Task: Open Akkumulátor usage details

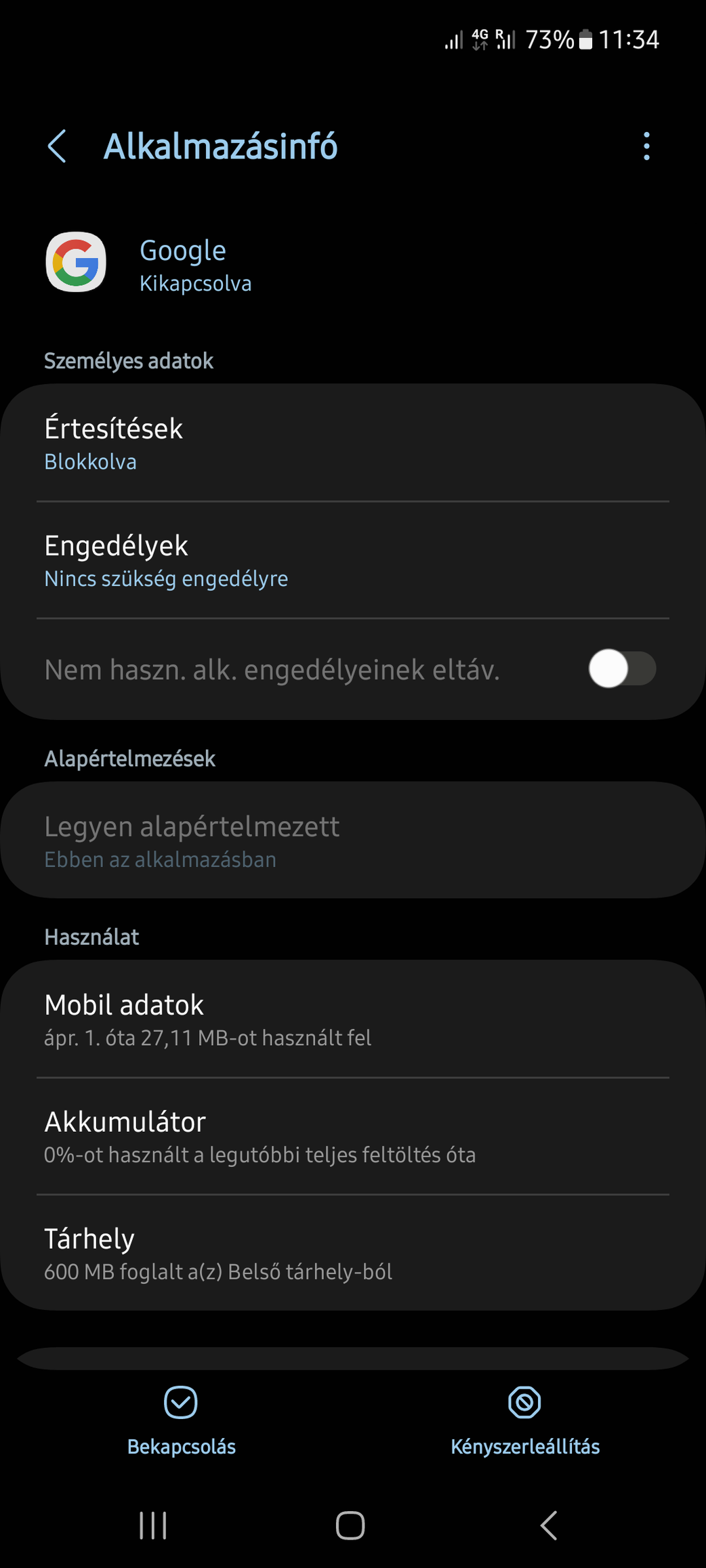Action: [x=353, y=1136]
